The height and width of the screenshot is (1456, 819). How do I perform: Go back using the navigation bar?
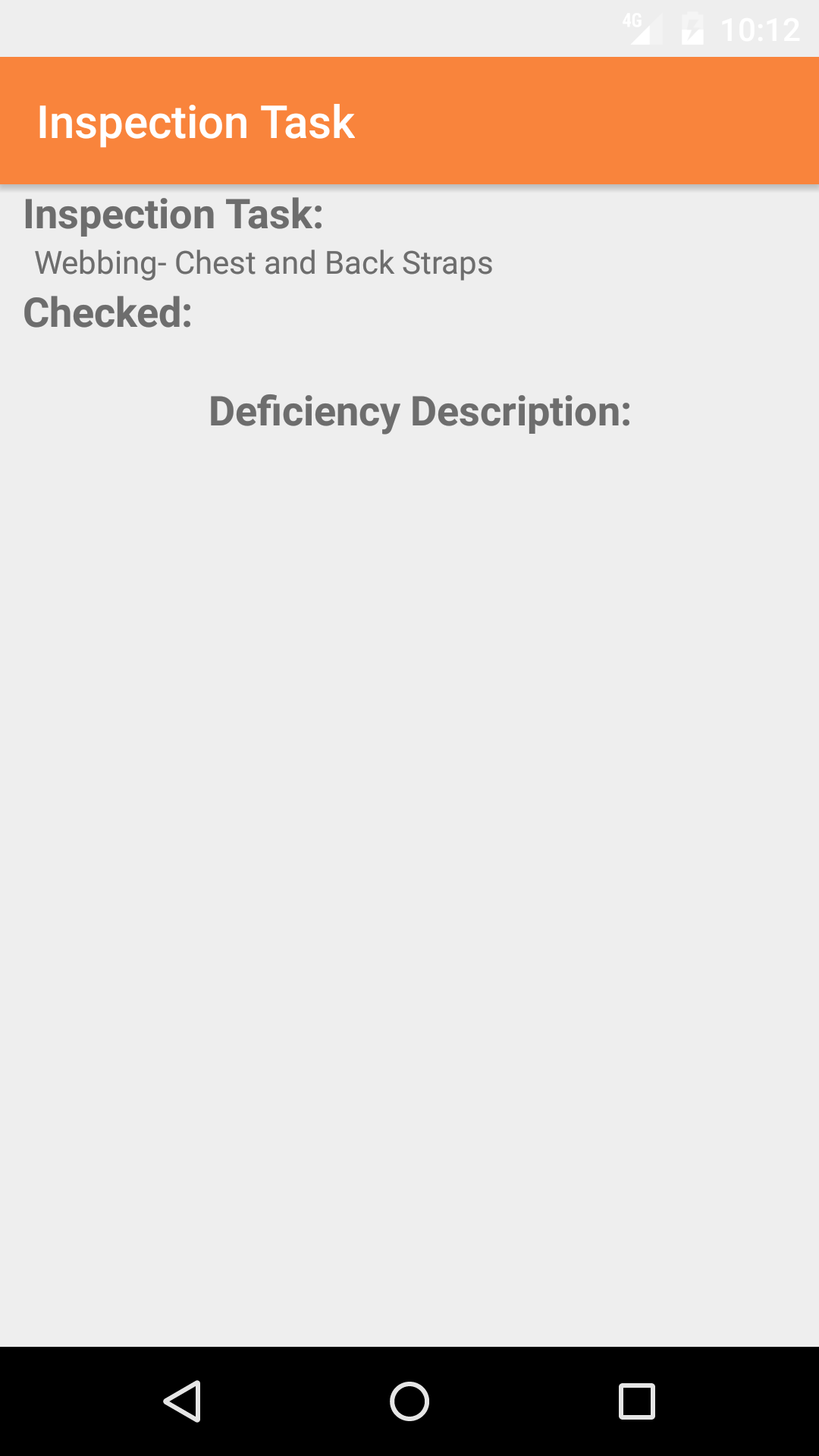click(182, 1401)
